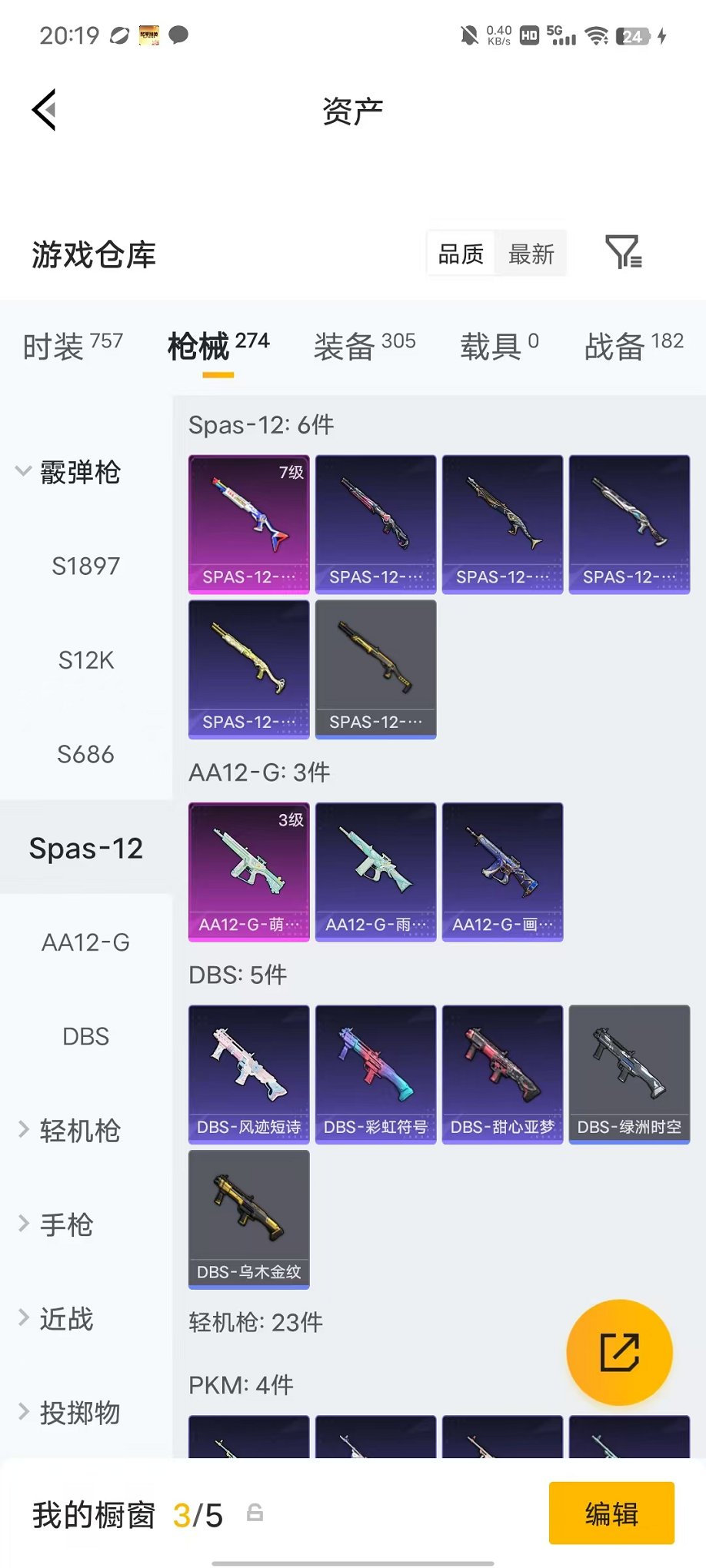This screenshot has height=1568, width=706.
Task: Tap the orange share floating button
Action: [x=619, y=1352]
